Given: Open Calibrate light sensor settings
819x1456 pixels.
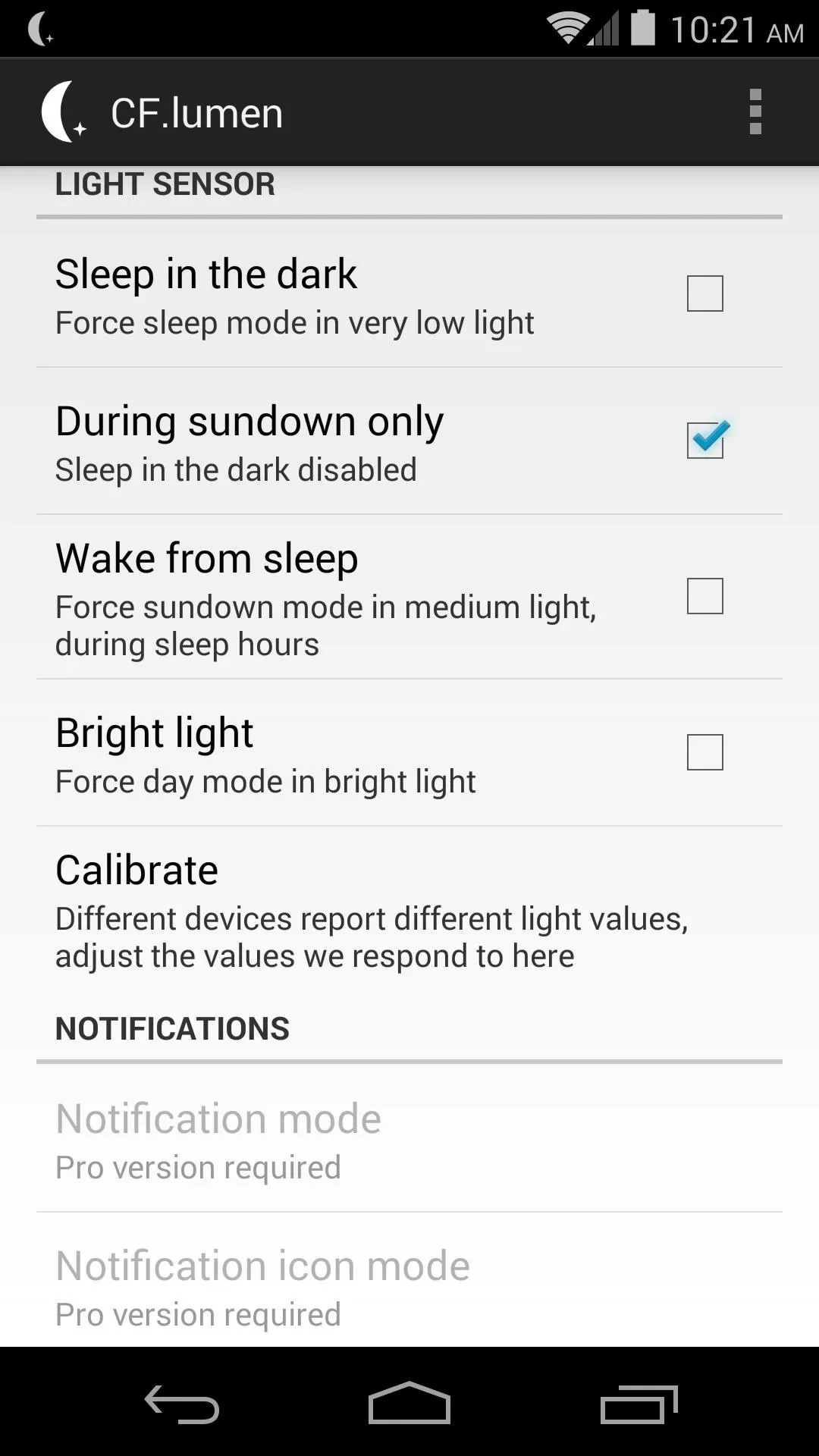Looking at the screenshot, I should pyautogui.click(x=409, y=910).
